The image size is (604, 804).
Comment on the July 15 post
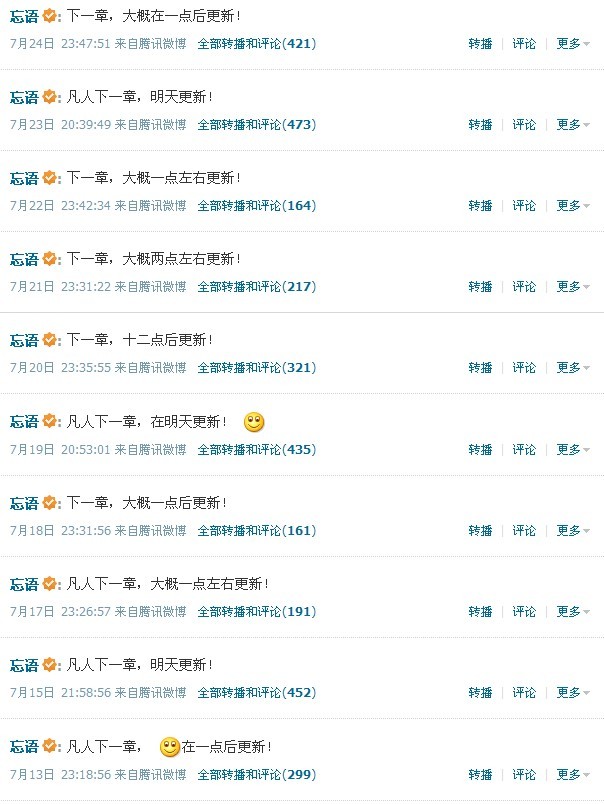pos(524,693)
